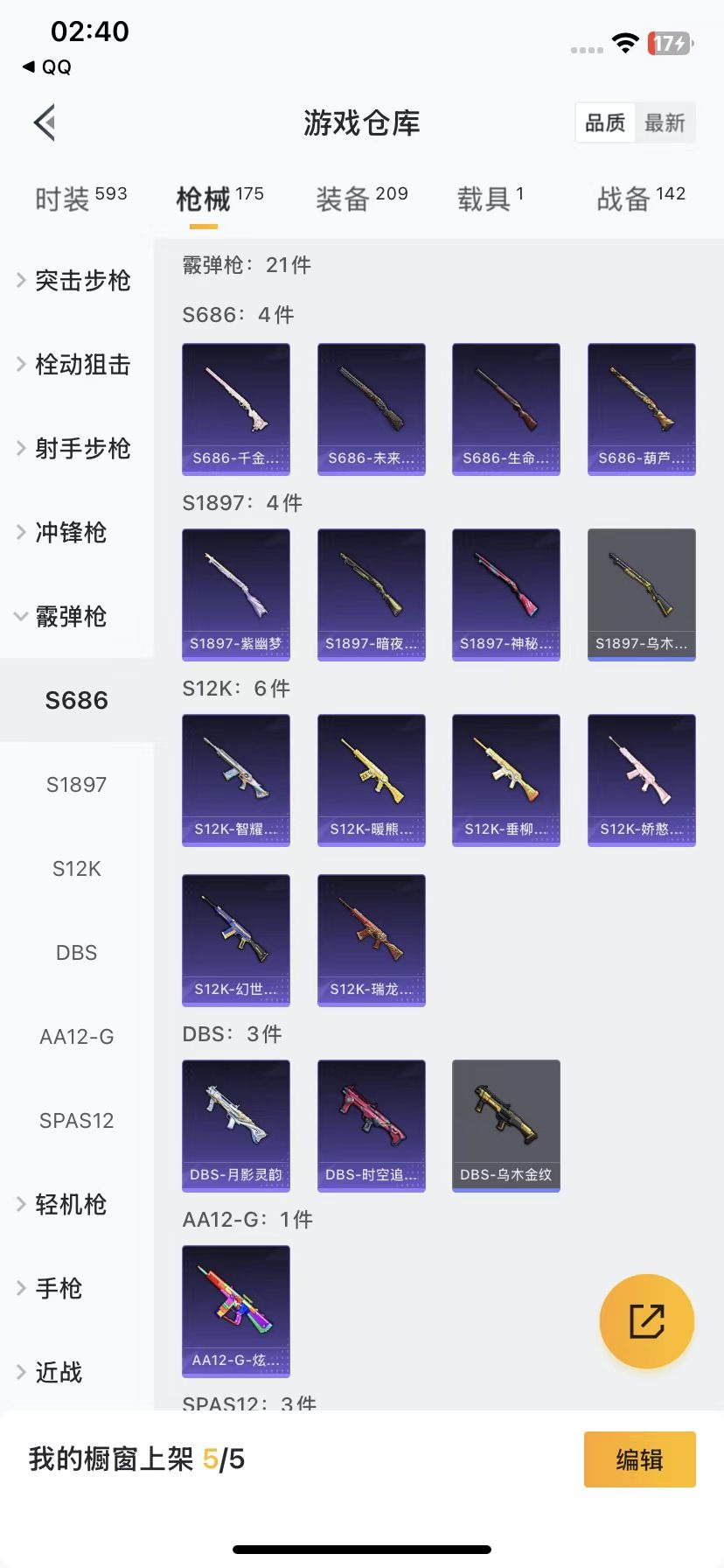Viewport: 724px width, 1568px height.
Task: Sort by 最新
Action: click(665, 123)
